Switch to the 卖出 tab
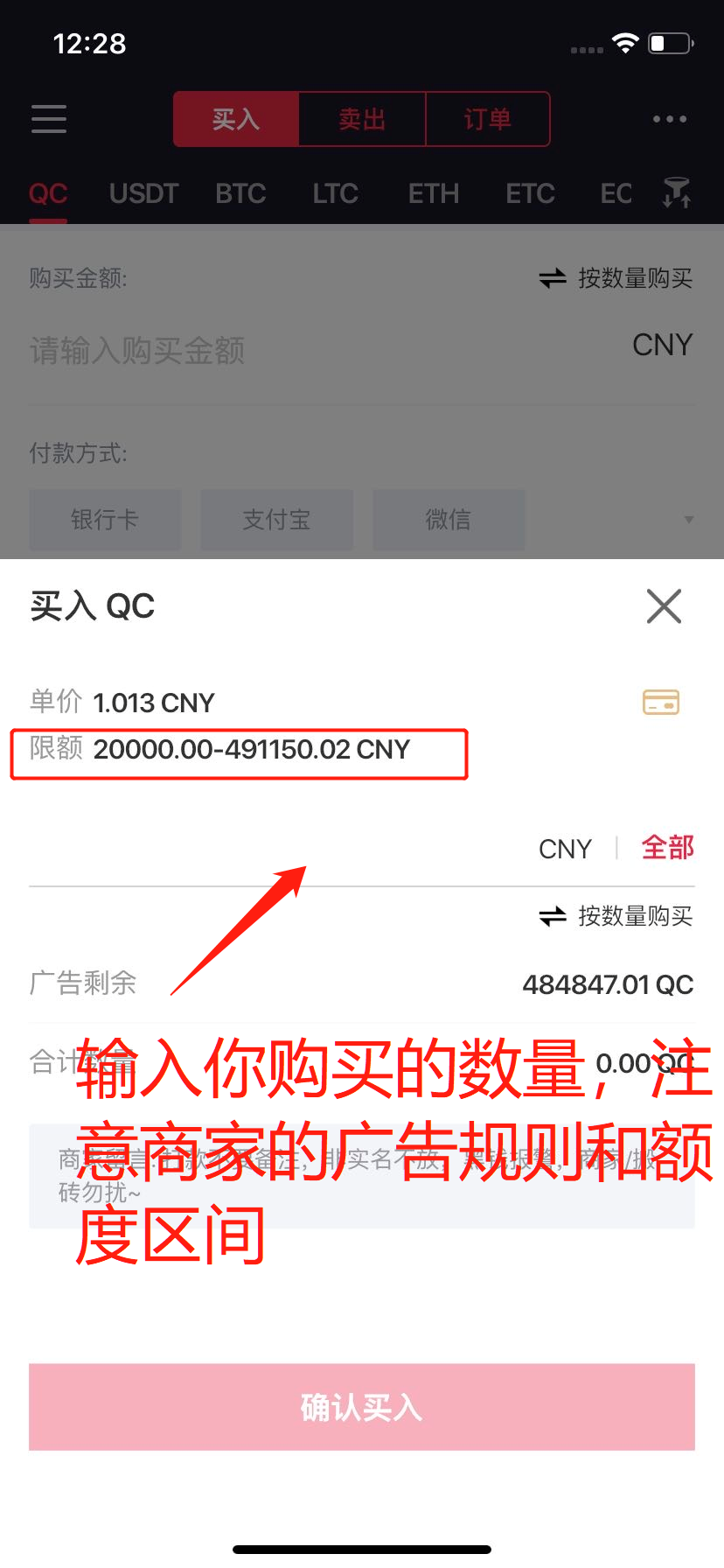724x1568 pixels. tap(362, 119)
